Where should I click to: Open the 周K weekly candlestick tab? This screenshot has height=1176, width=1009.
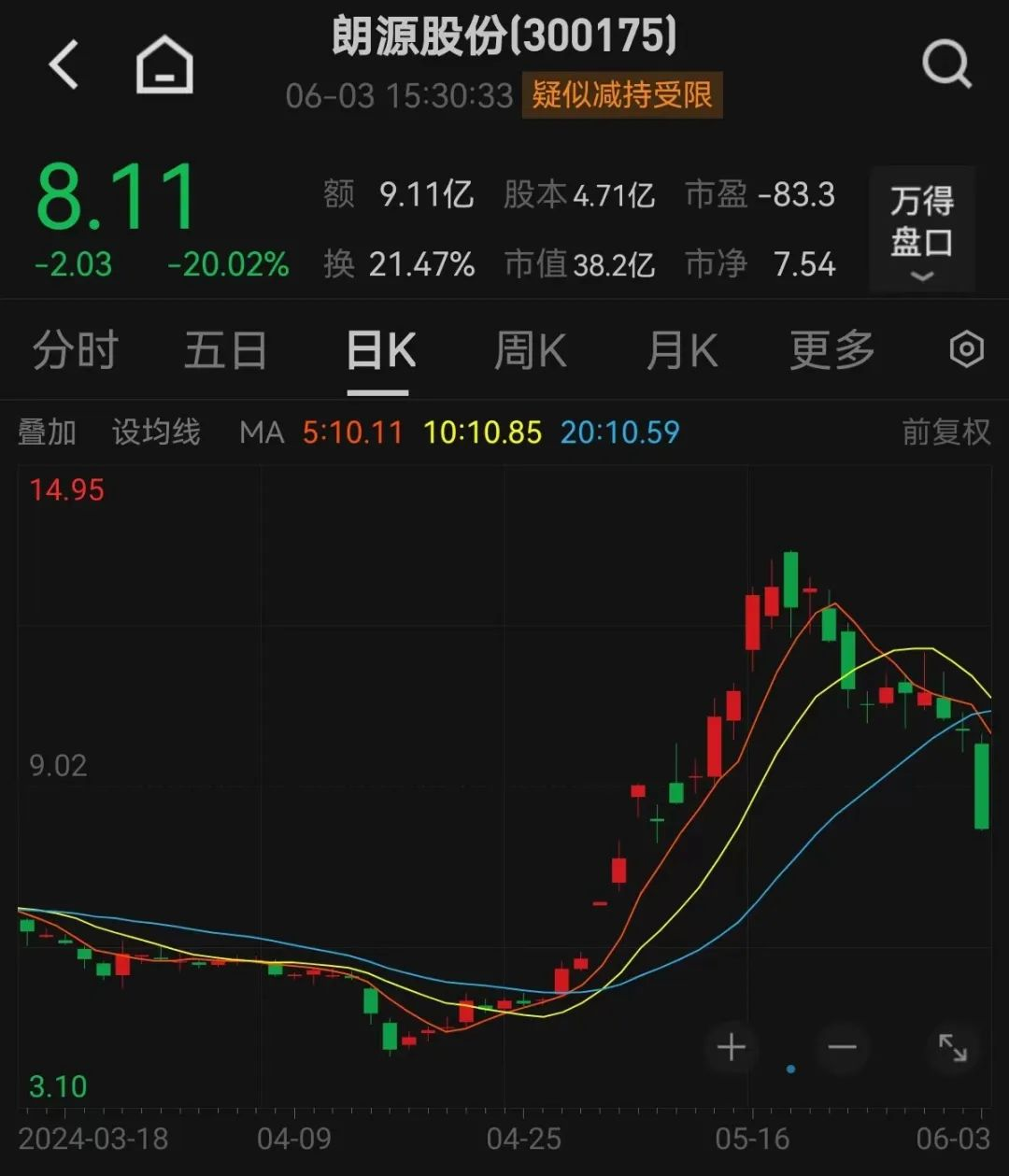[530, 350]
